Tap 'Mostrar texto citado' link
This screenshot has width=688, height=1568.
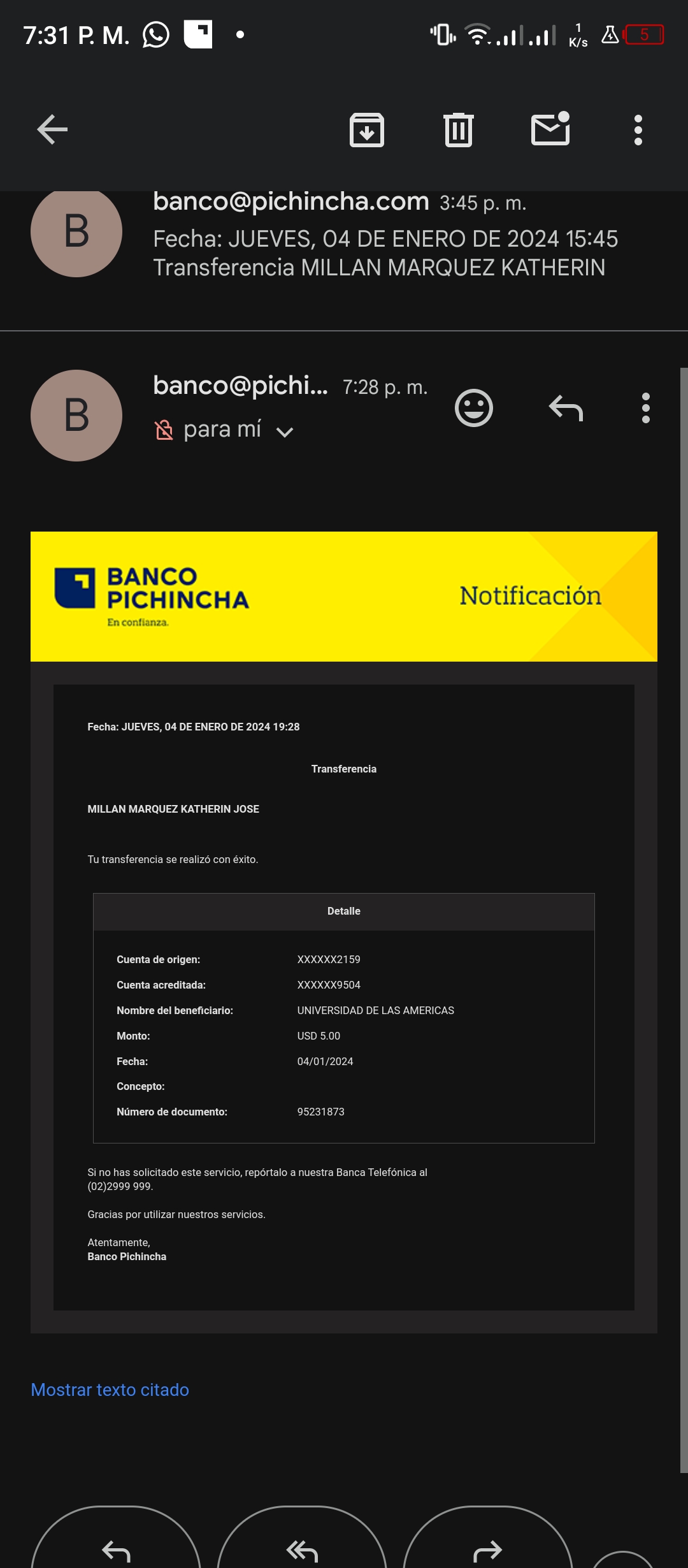coord(110,1390)
